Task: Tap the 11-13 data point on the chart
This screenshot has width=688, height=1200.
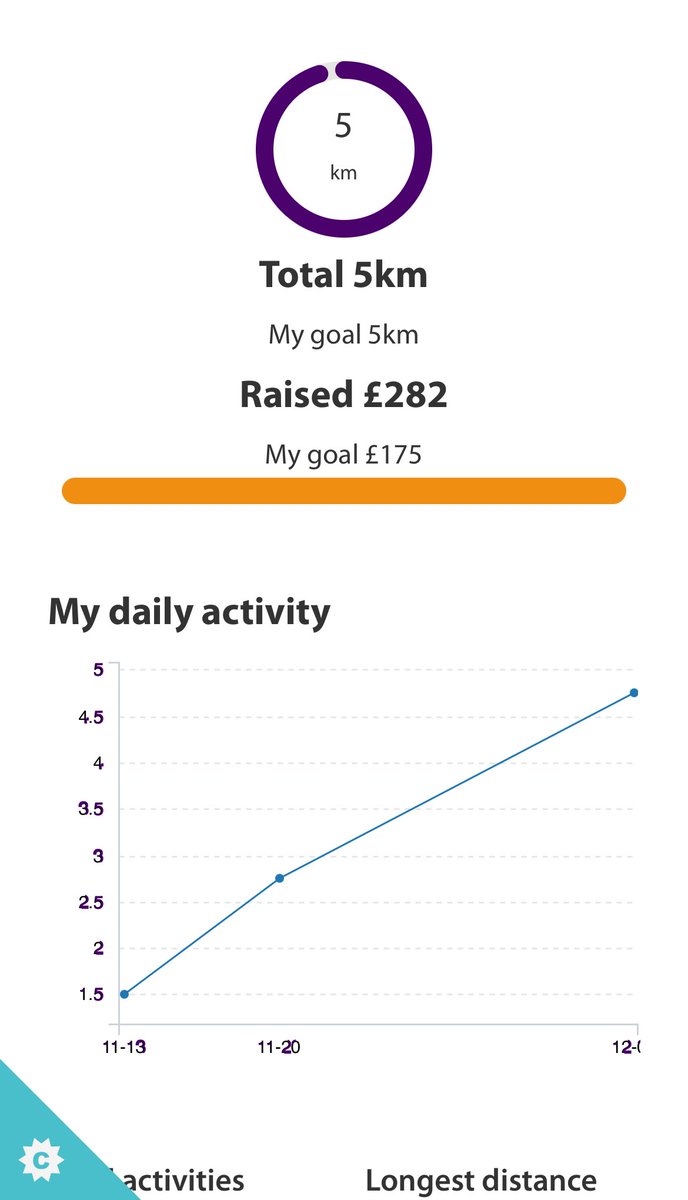Action: pos(124,994)
